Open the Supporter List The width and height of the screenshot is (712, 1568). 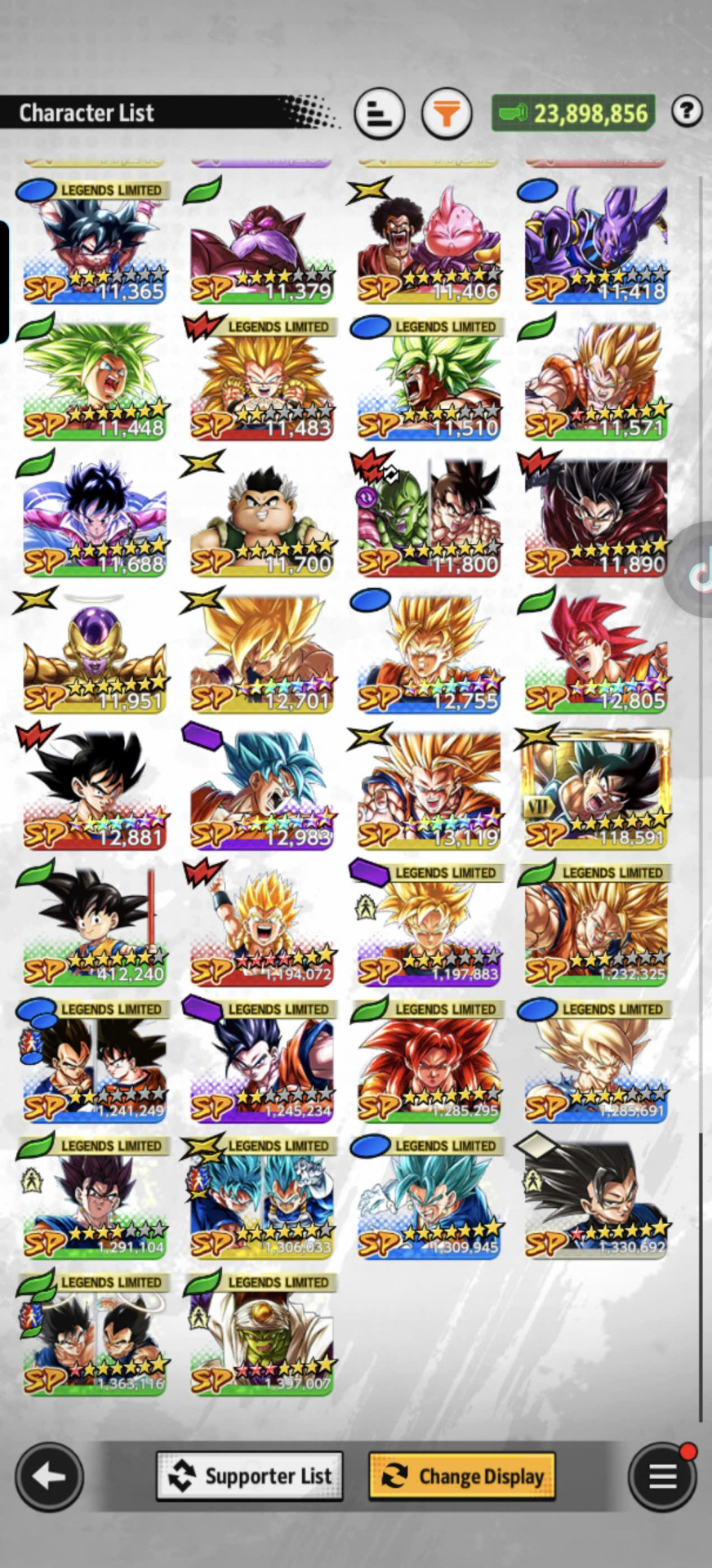250,1476
